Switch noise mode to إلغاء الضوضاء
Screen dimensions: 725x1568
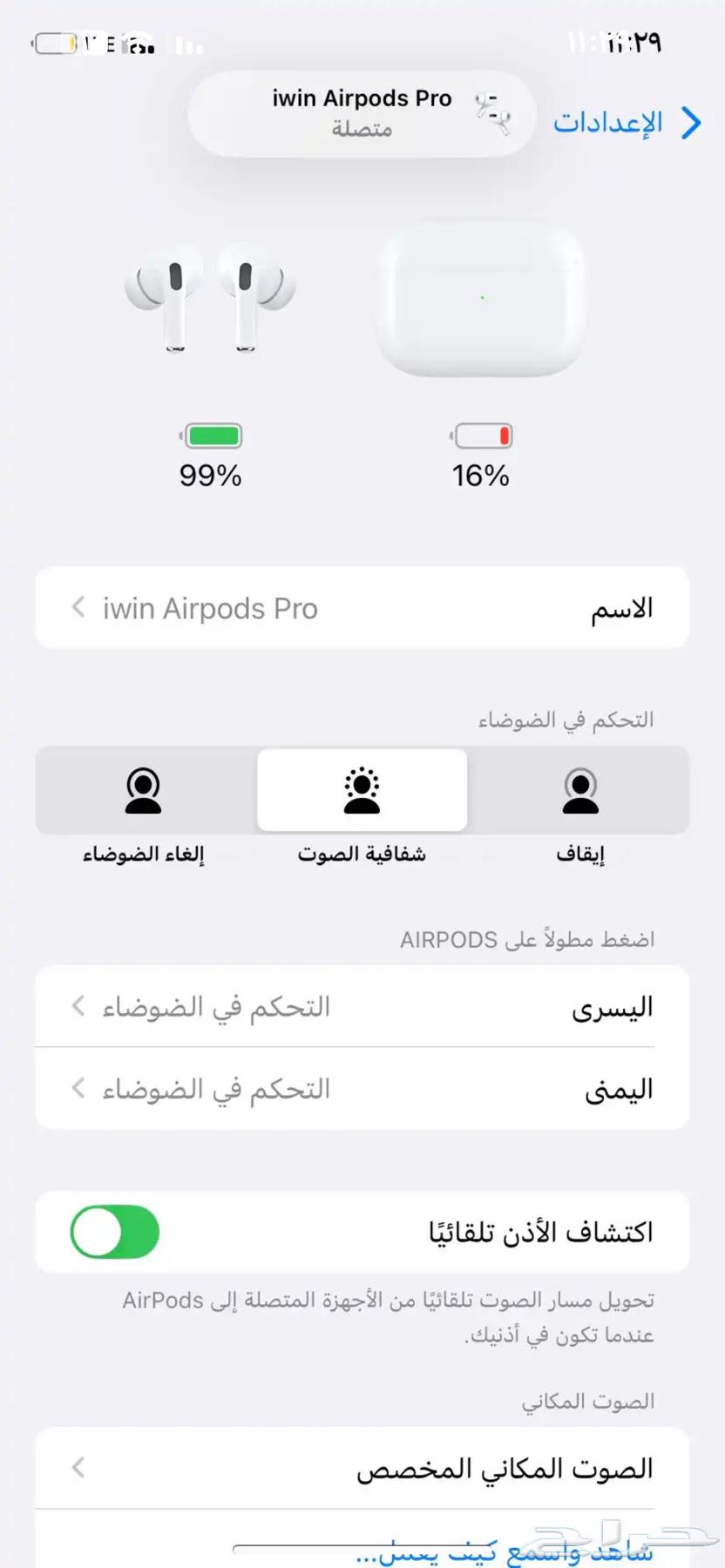(x=144, y=810)
